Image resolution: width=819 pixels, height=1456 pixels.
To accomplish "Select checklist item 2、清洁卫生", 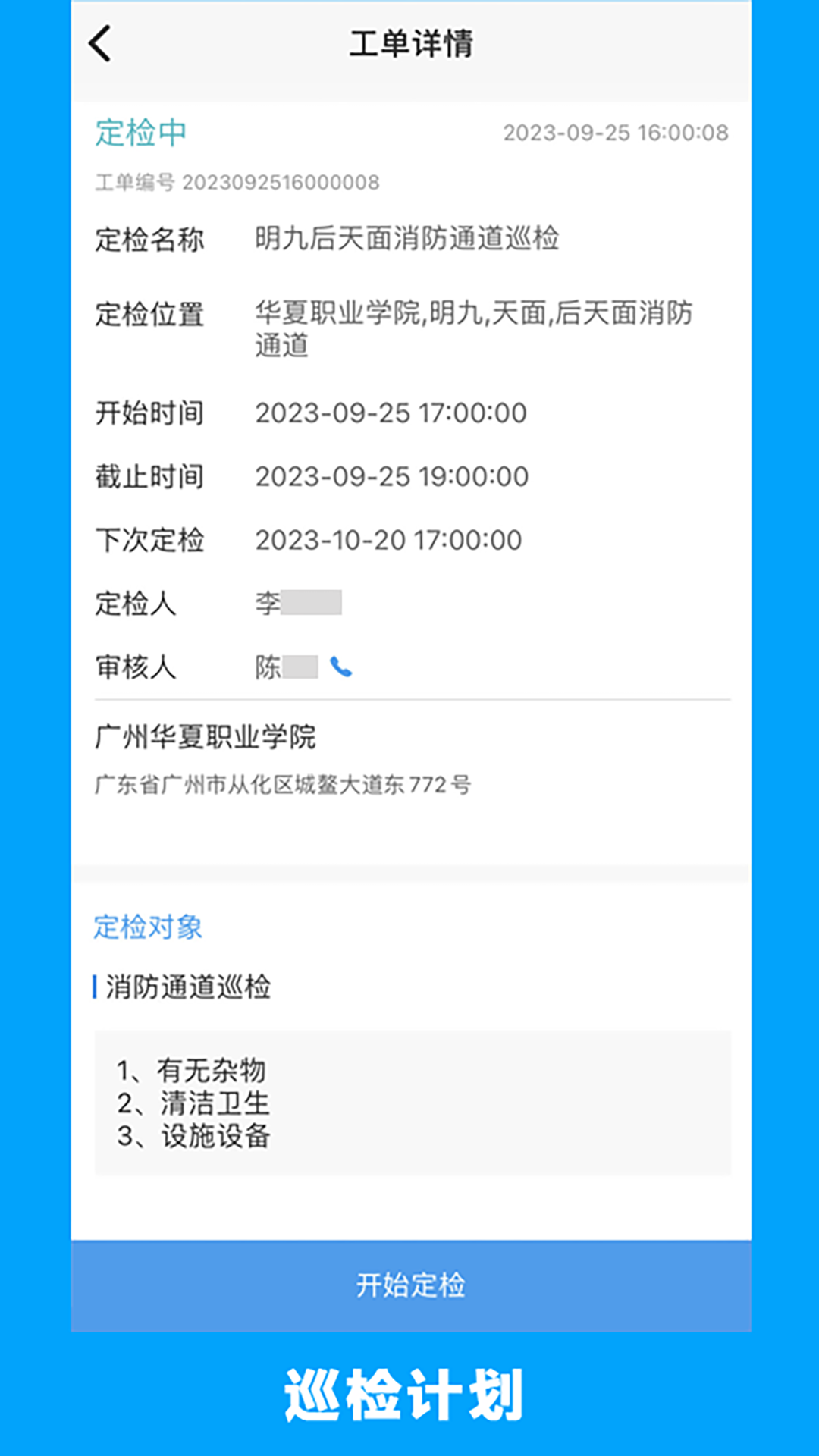I will [193, 1103].
